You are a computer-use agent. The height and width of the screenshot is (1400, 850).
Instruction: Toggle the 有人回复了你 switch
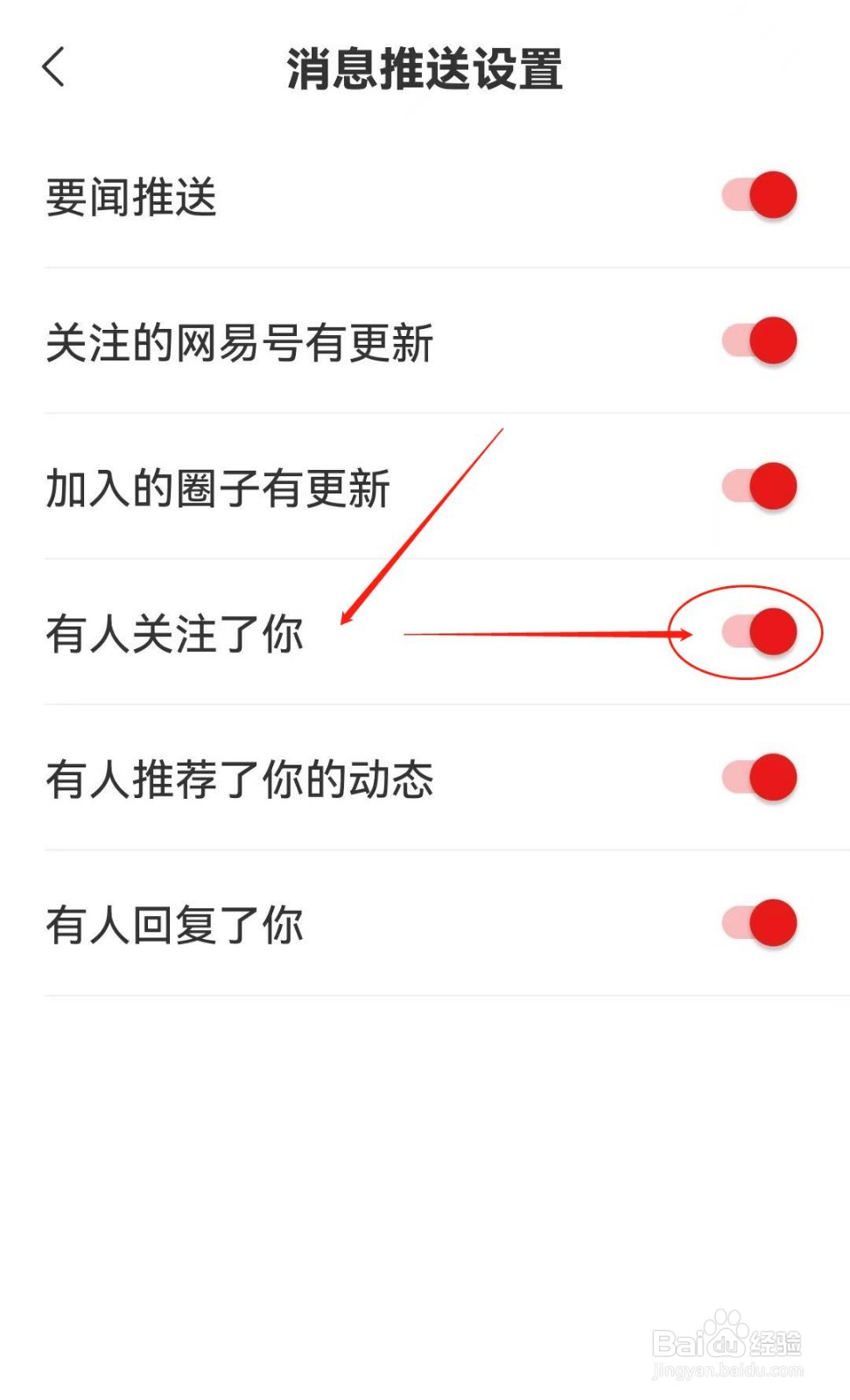tap(758, 920)
